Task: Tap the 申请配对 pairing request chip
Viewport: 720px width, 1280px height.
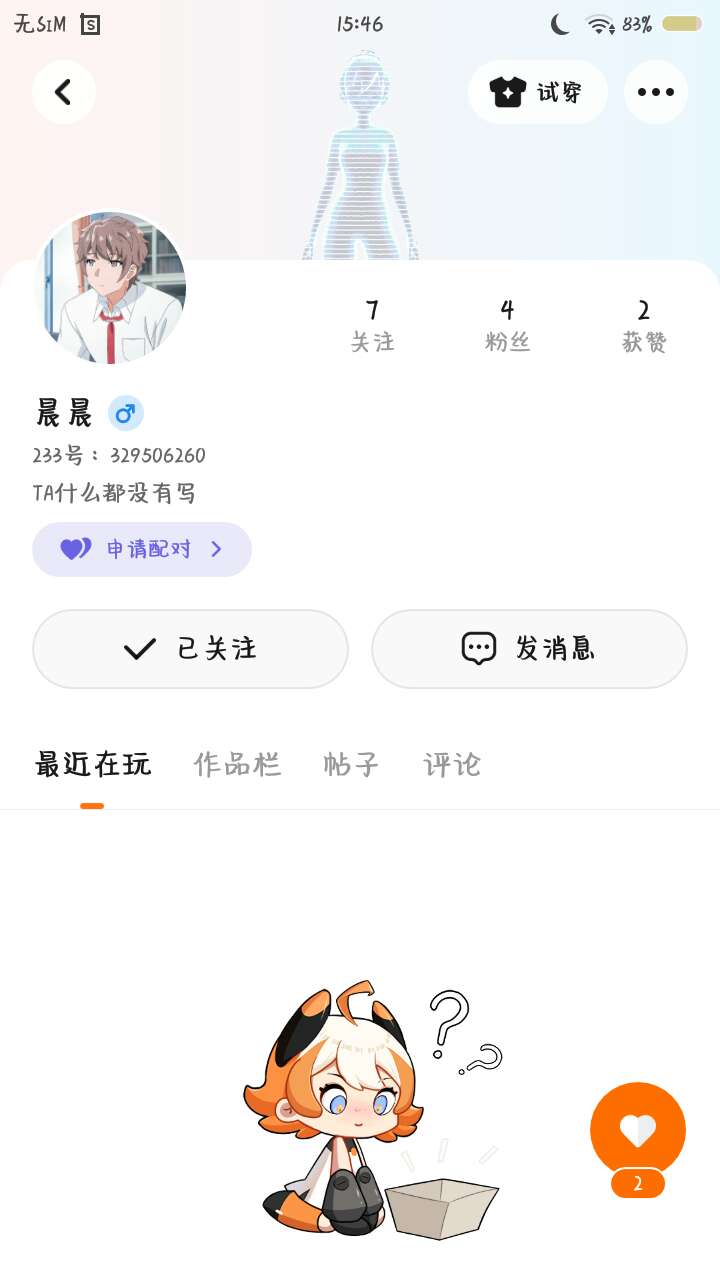Action: (x=142, y=549)
